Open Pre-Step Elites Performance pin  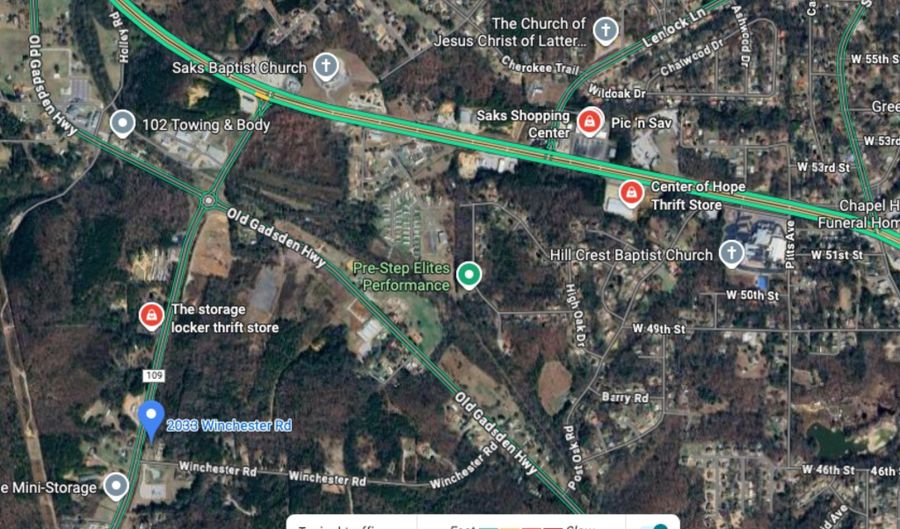click(x=468, y=275)
